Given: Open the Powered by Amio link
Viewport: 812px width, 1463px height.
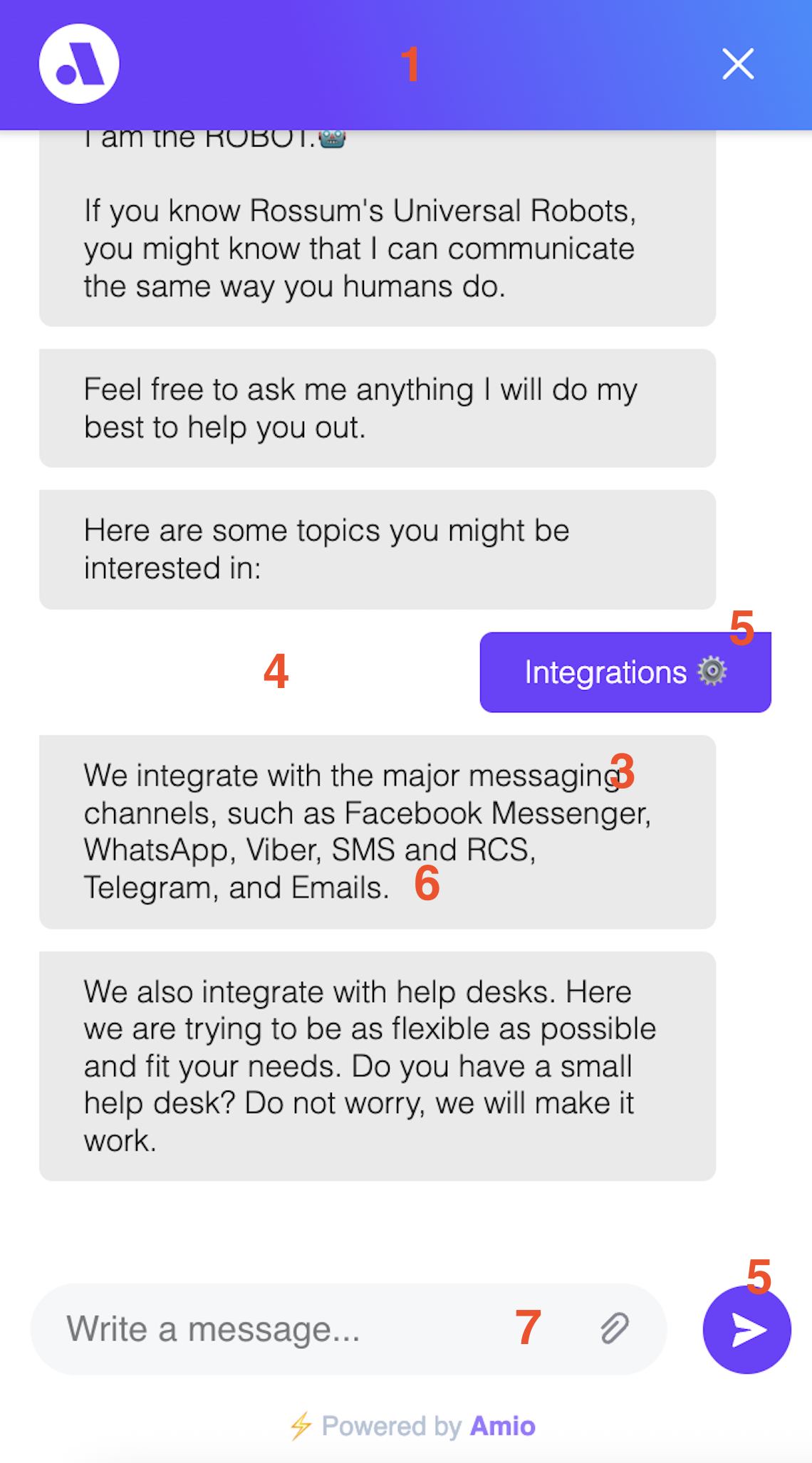Looking at the screenshot, I should pos(413,1426).
